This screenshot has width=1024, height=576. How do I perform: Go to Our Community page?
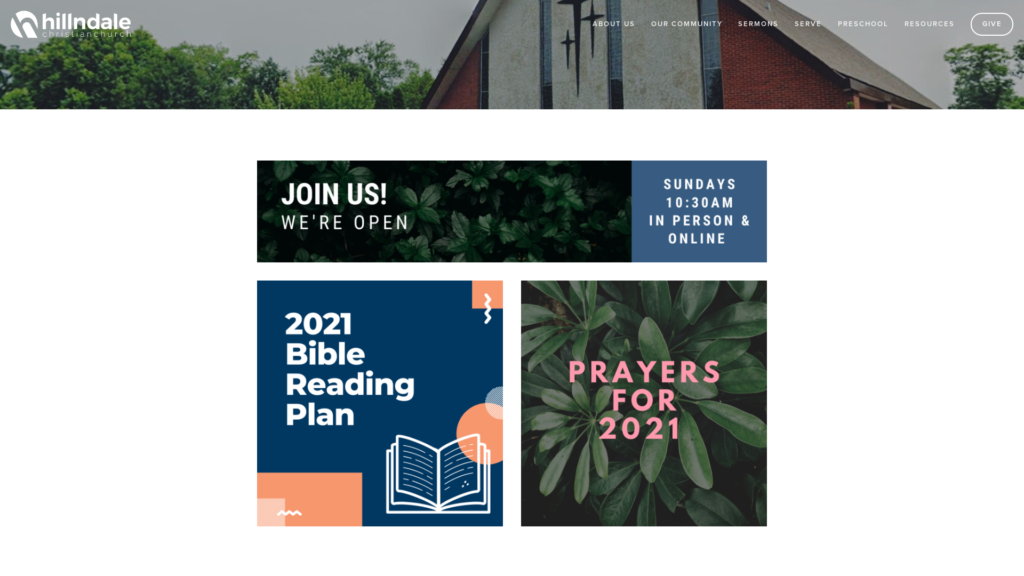tap(686, 24)
